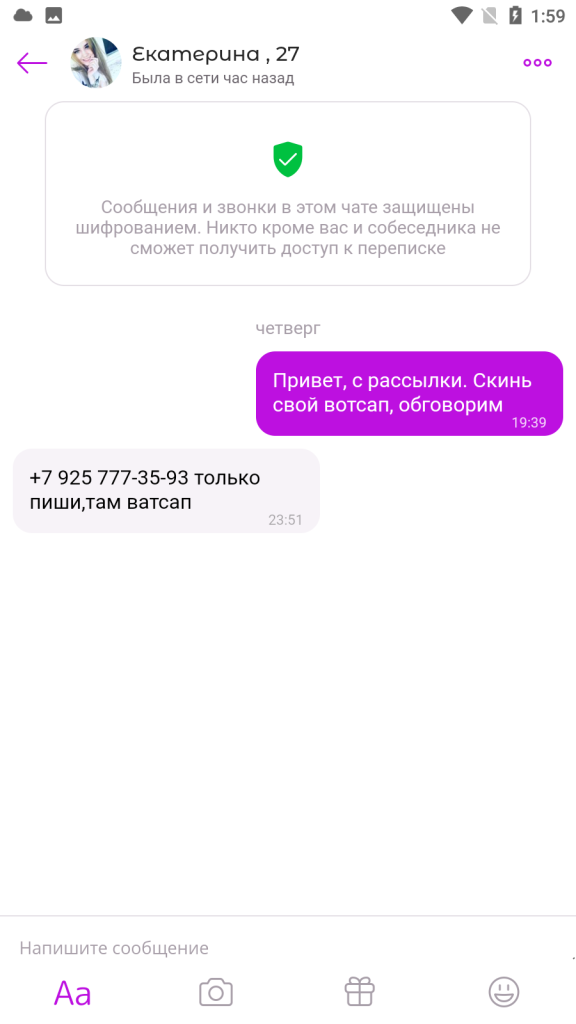Send a gift via the gift icon
576x1024 pixels.
point(360,992)
